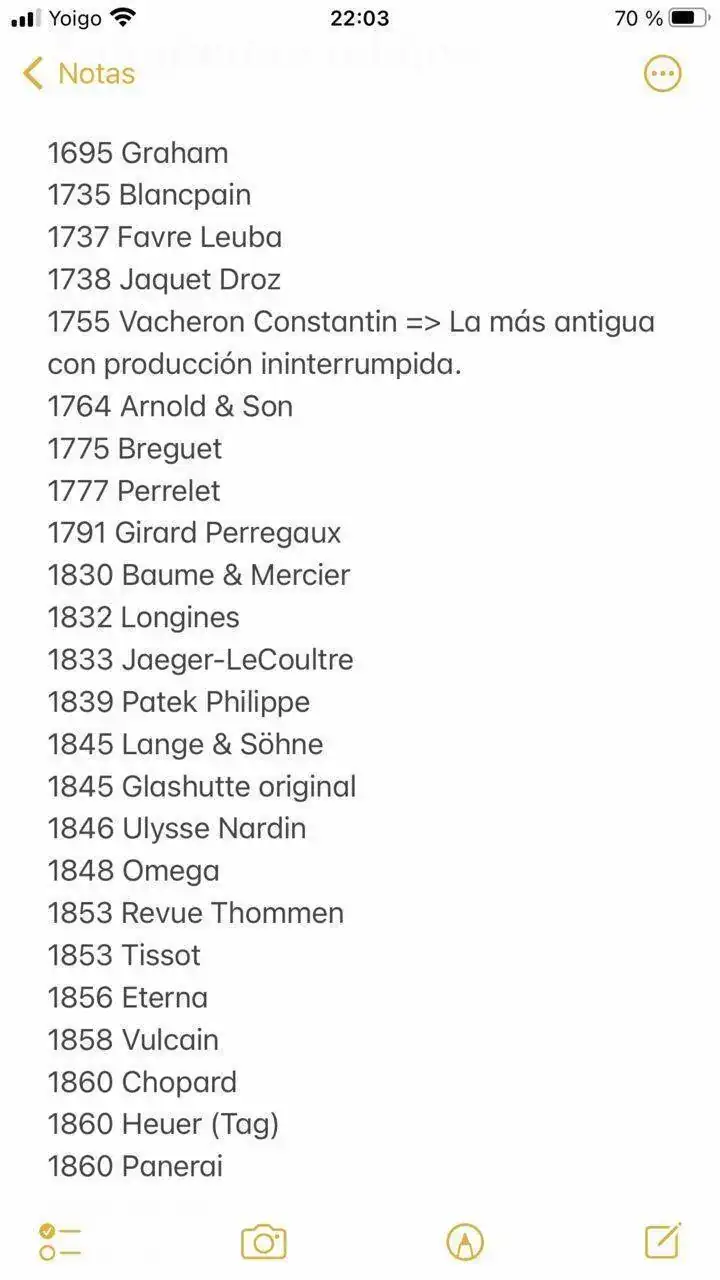Viewport: 720px width, 1280px height.
Task: Compose a new note
Action: 662,1241
